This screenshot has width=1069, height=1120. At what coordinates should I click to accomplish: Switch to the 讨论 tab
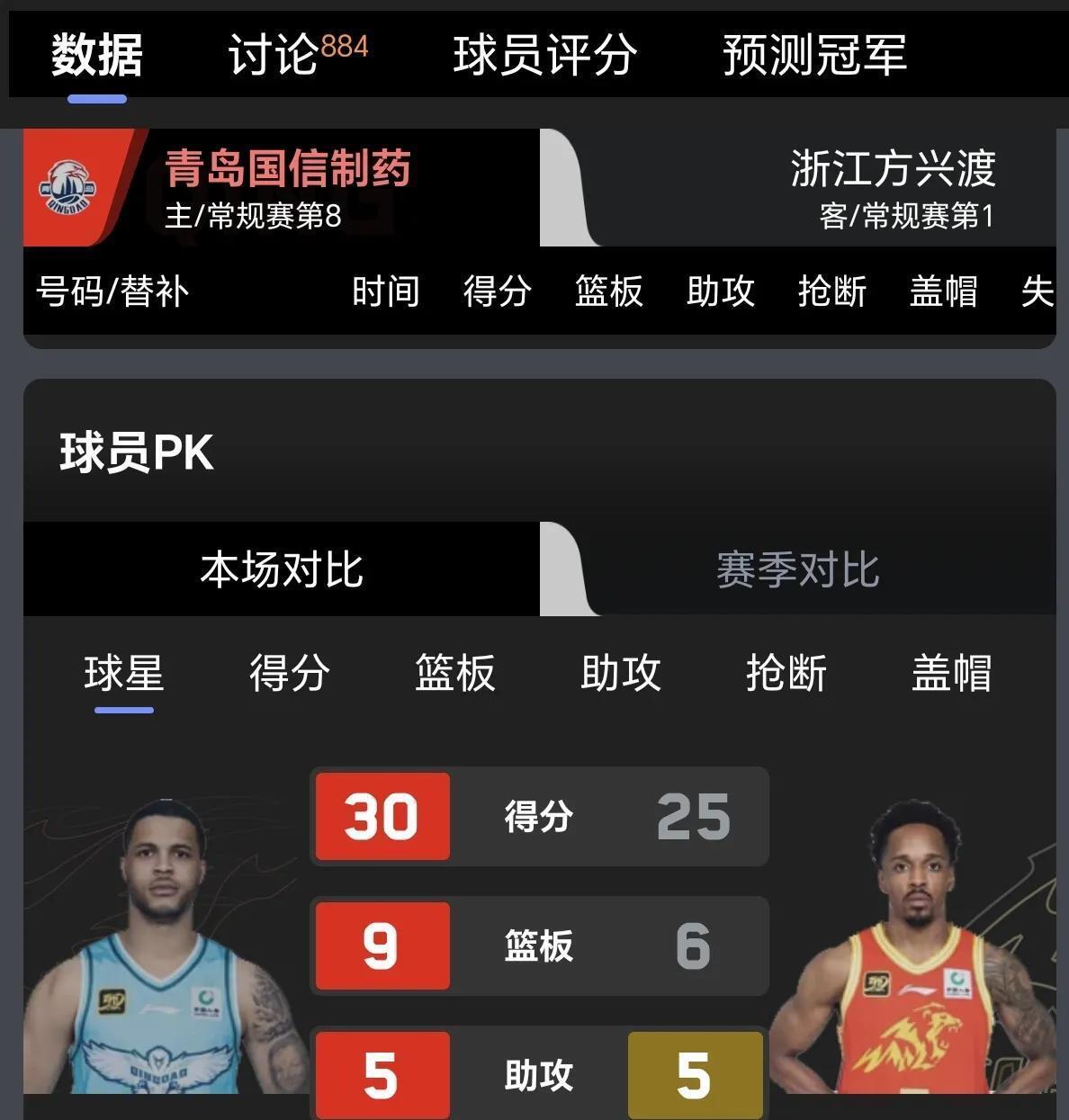point(297,54)
